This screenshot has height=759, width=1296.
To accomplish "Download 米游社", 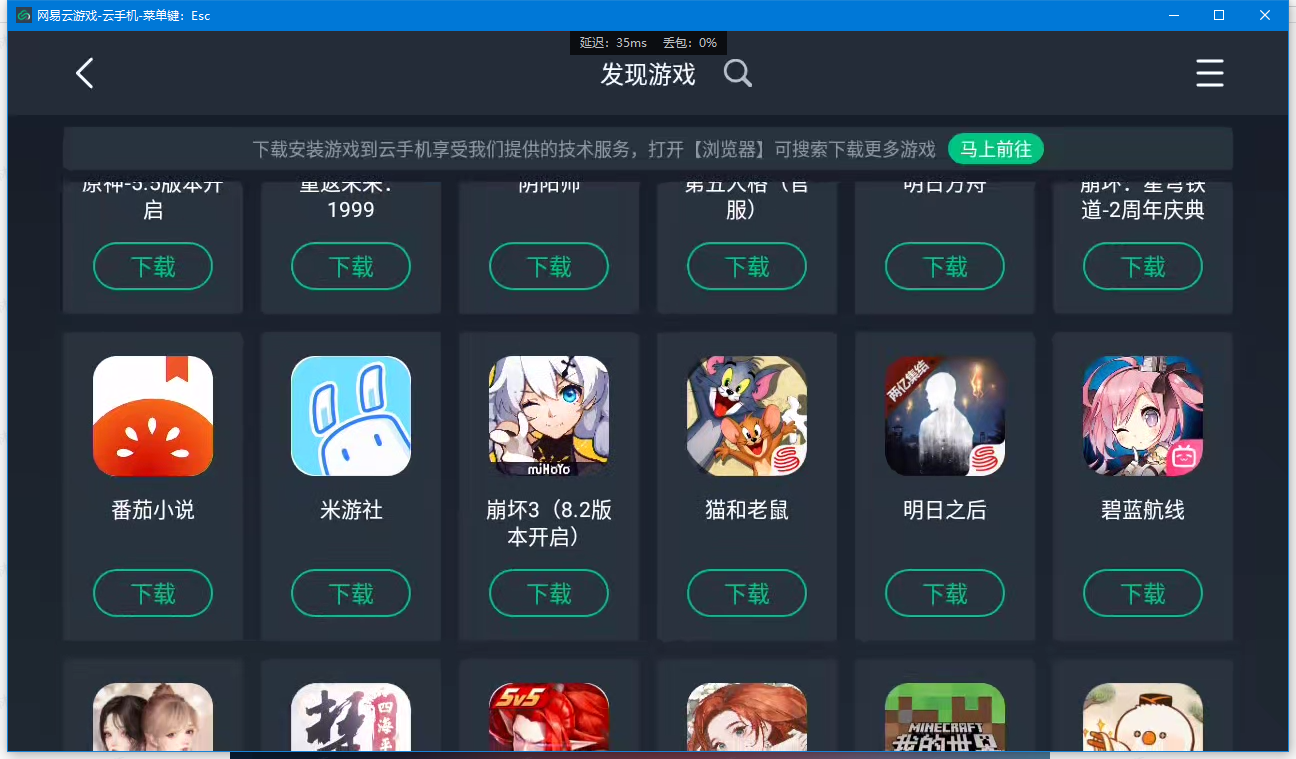I will pos(351,593).
